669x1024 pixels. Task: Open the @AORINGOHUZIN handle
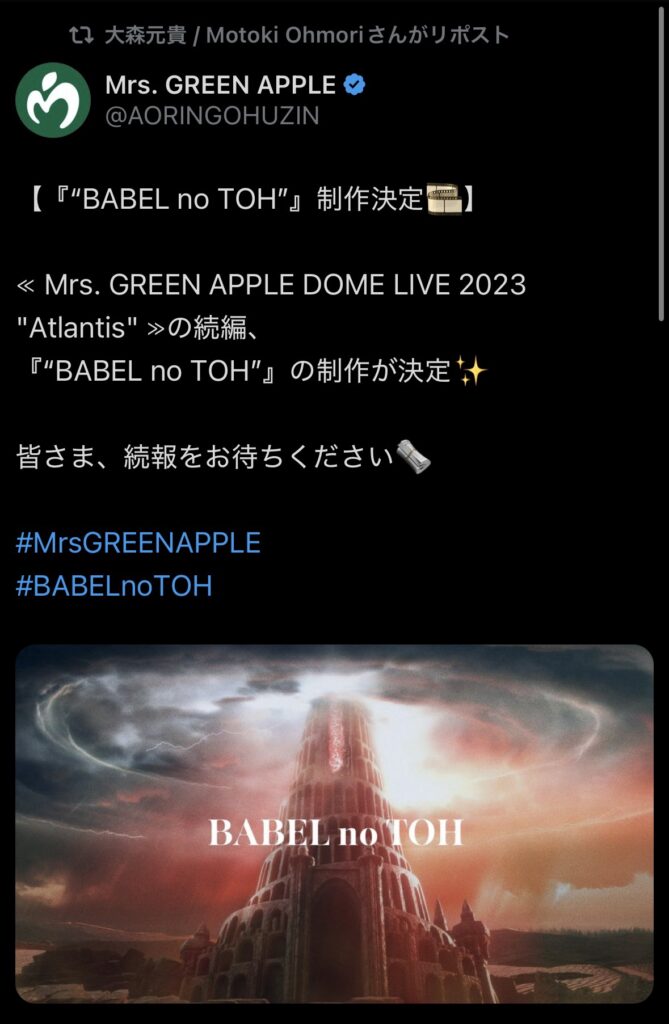213,116
